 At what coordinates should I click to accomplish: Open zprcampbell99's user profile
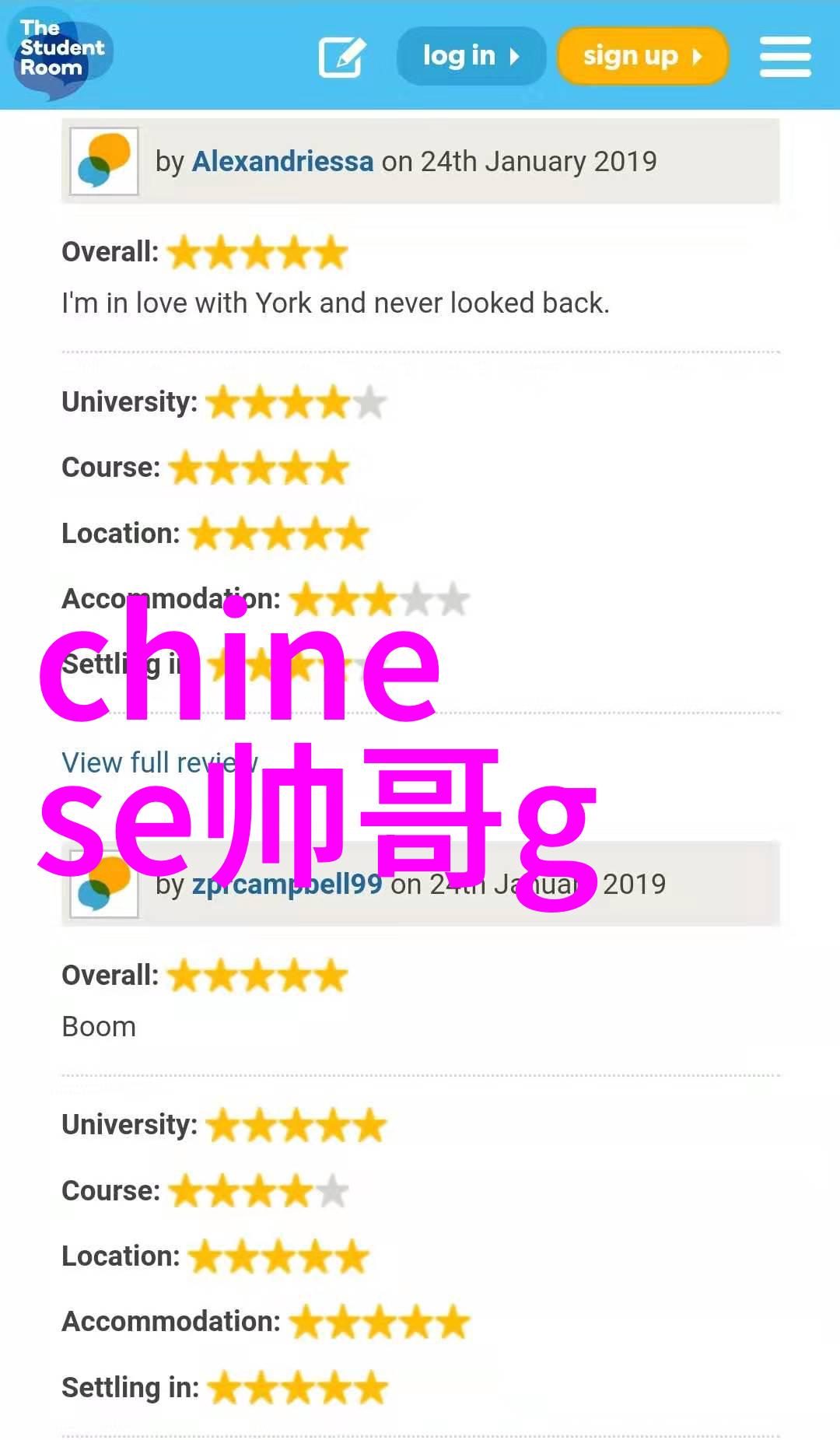pos(286,885)
